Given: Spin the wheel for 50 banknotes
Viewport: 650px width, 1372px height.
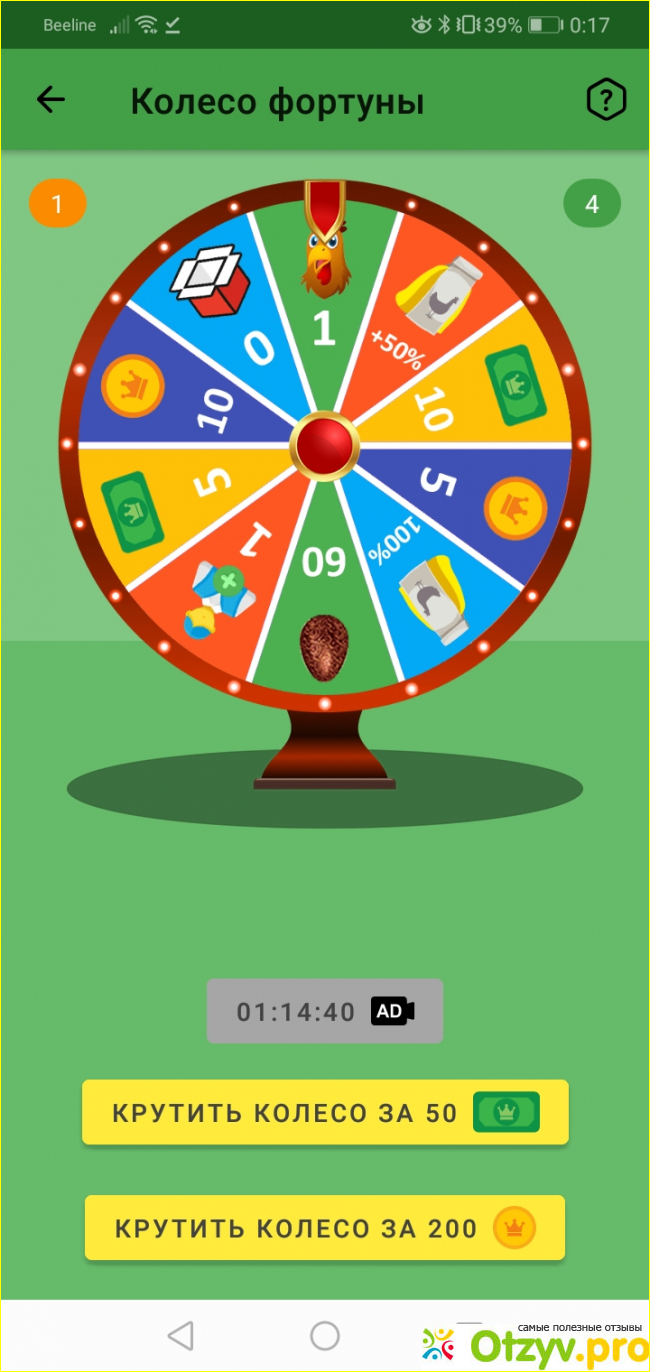Looking at the screenshot, I should [325, 1112].
